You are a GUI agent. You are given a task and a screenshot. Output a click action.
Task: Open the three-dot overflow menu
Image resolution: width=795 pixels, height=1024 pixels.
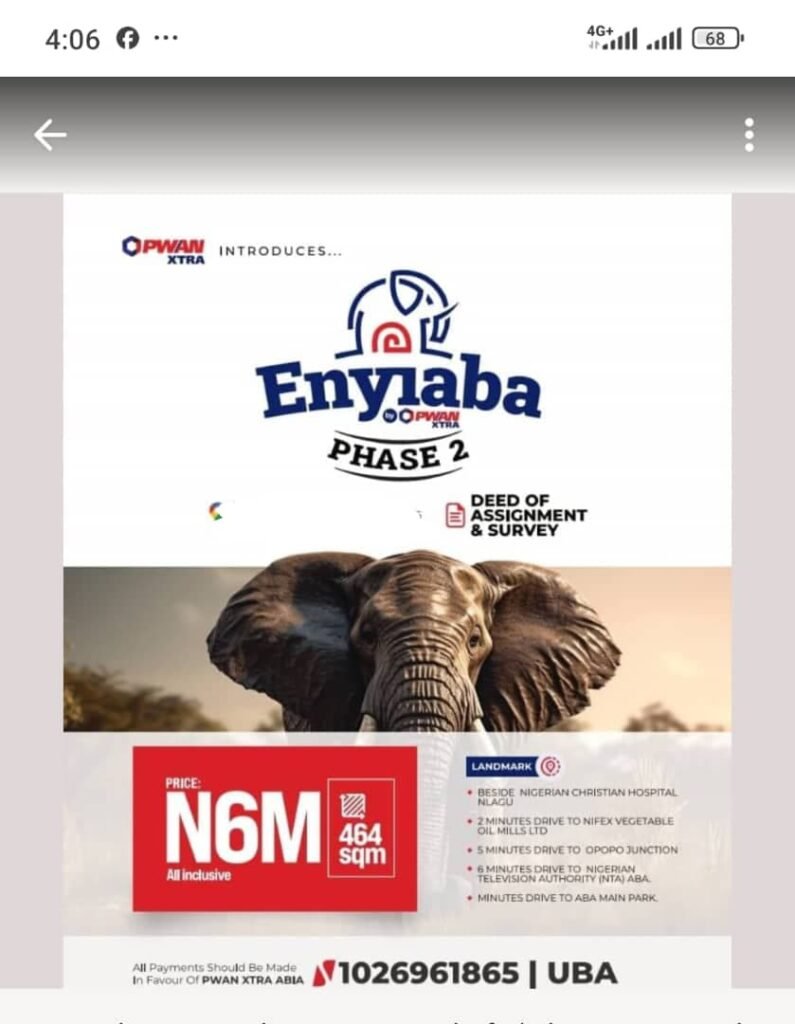click(749, 135)
